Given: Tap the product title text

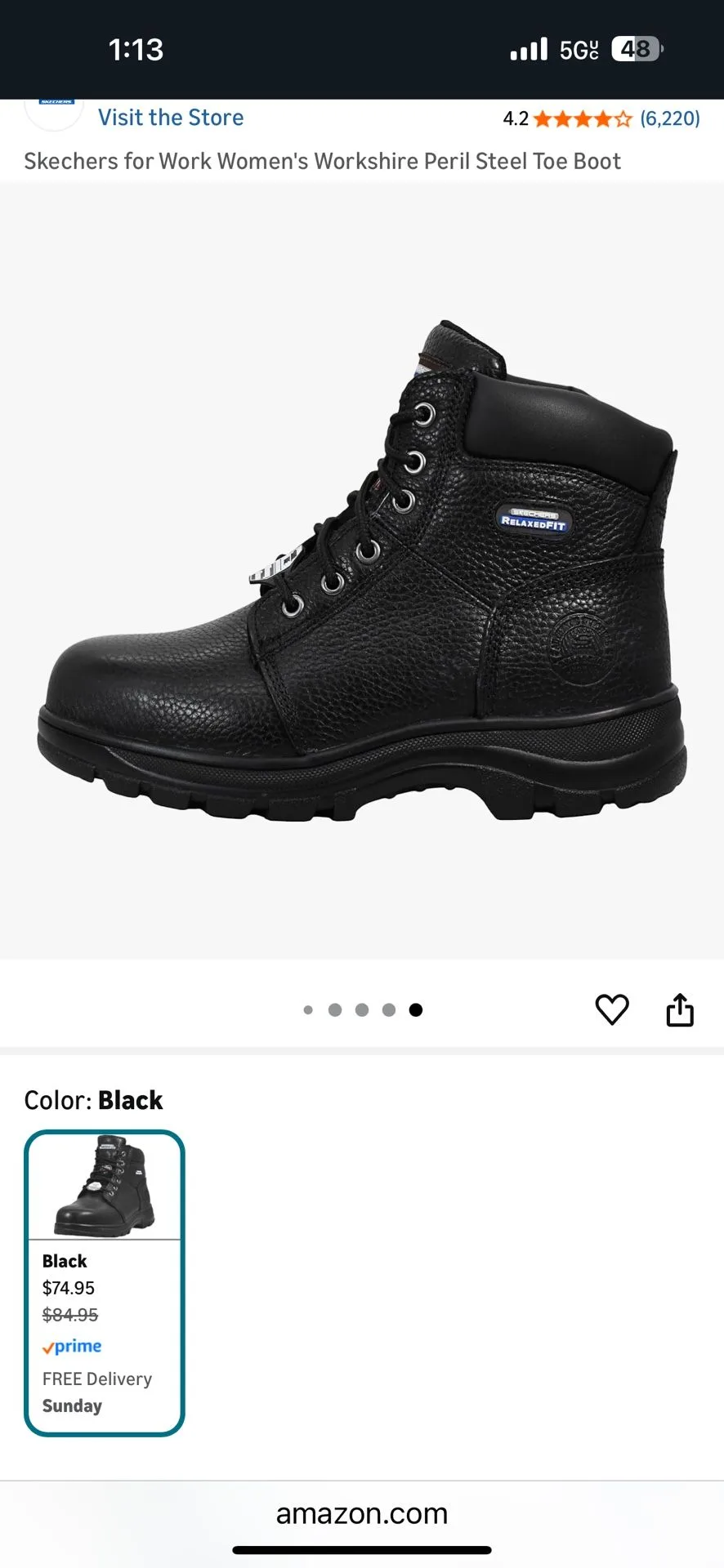Looking at the screenshot, I should [x=322, y=161].
